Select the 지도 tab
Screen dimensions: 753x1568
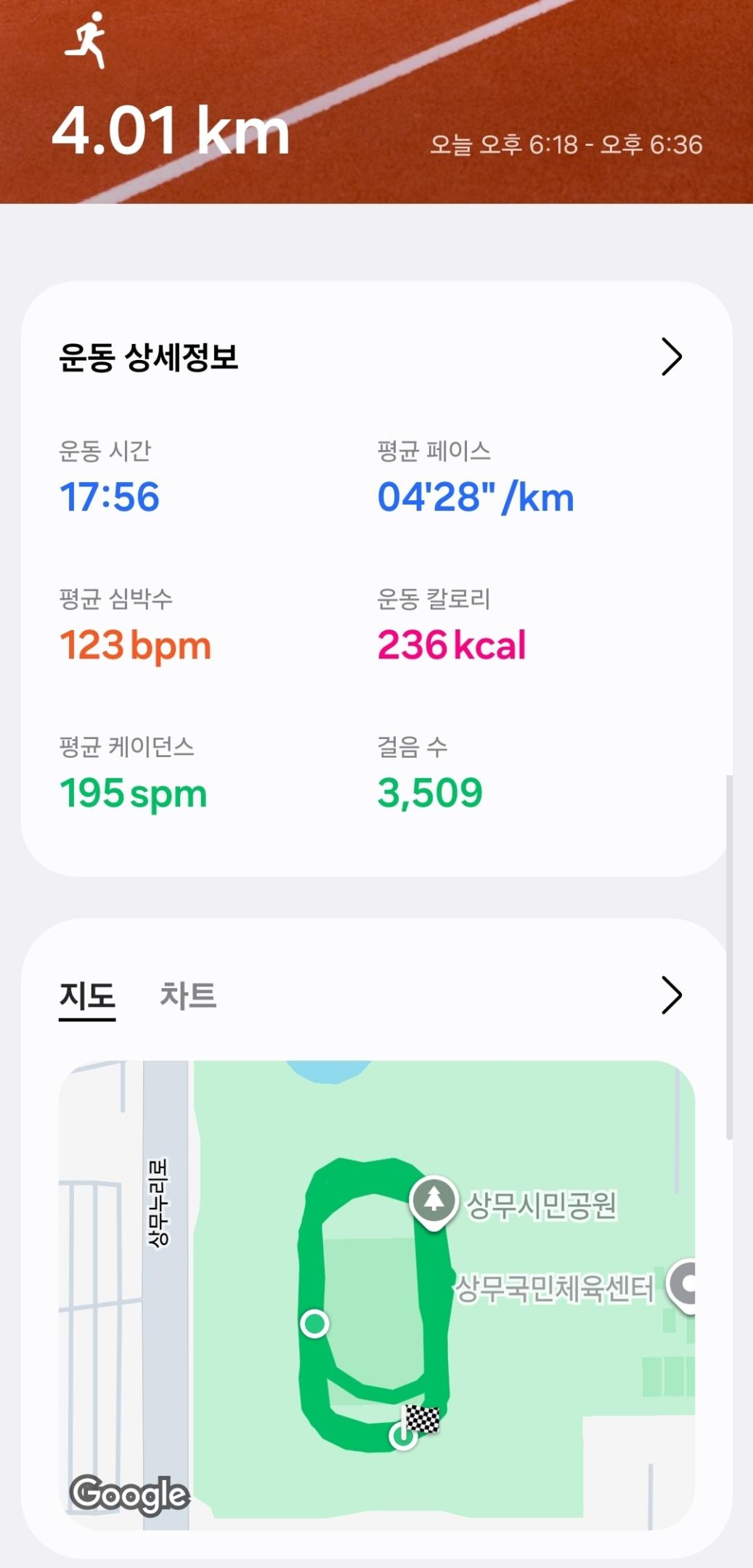(x=87, y=995)
